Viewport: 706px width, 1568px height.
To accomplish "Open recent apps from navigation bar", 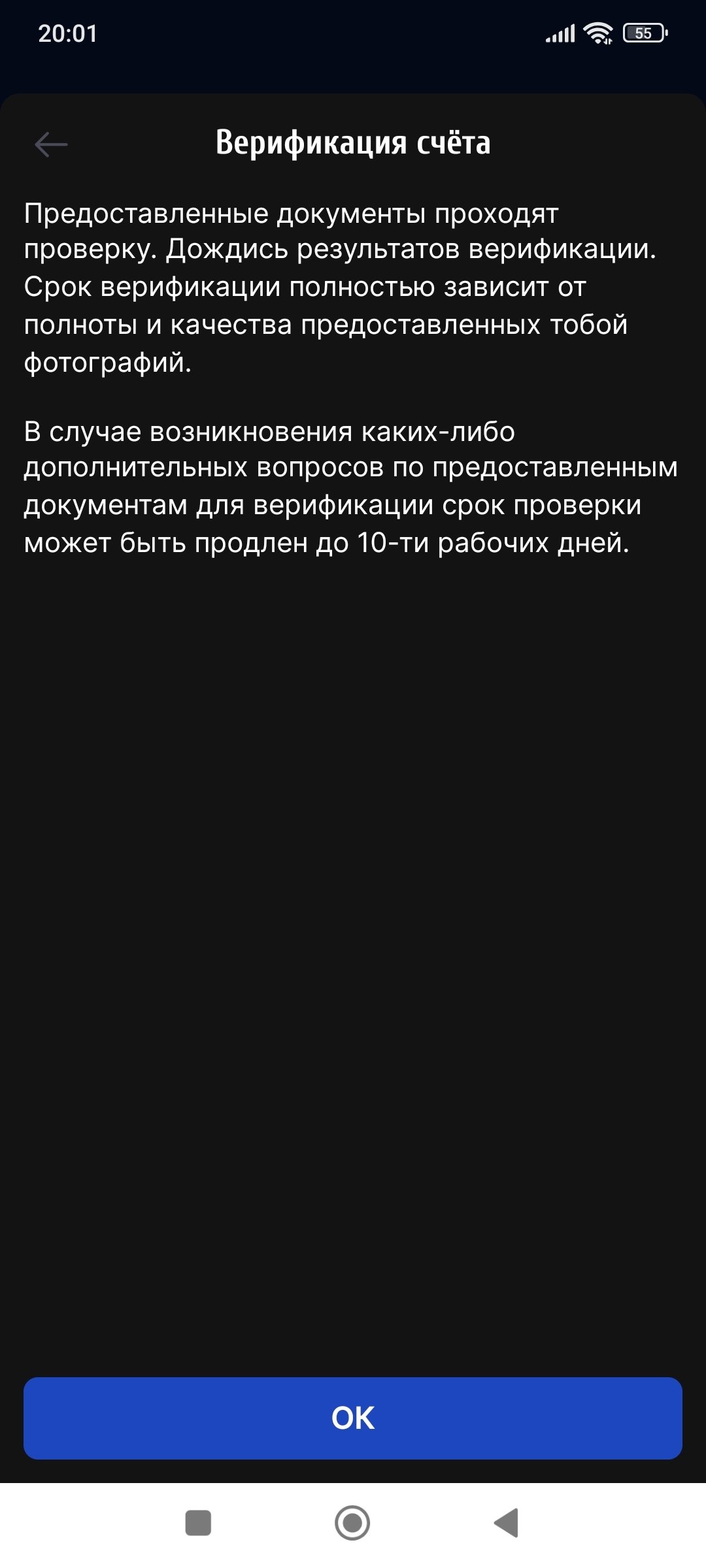I will tap(198, 1523).
